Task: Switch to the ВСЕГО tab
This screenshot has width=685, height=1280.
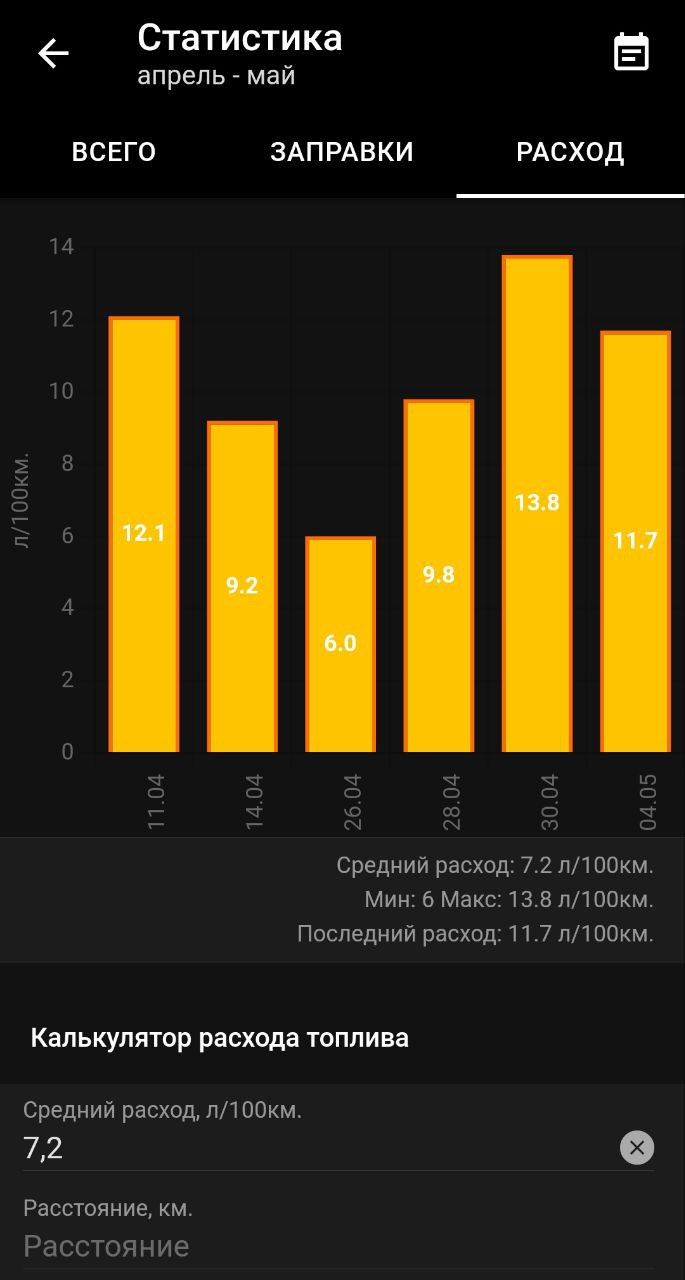Action: pos(114,152)
